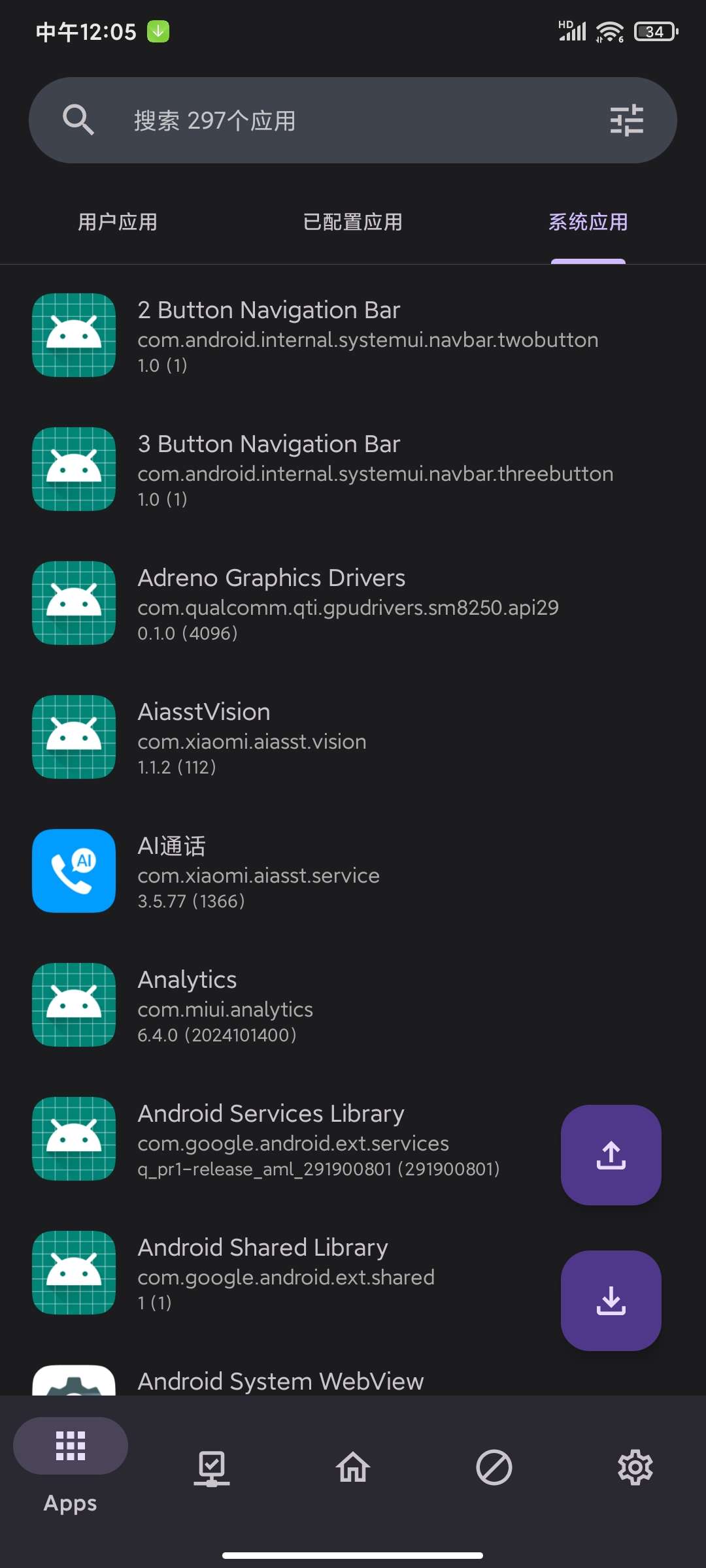Open the AiasstVision app entry

coord(353,737)
